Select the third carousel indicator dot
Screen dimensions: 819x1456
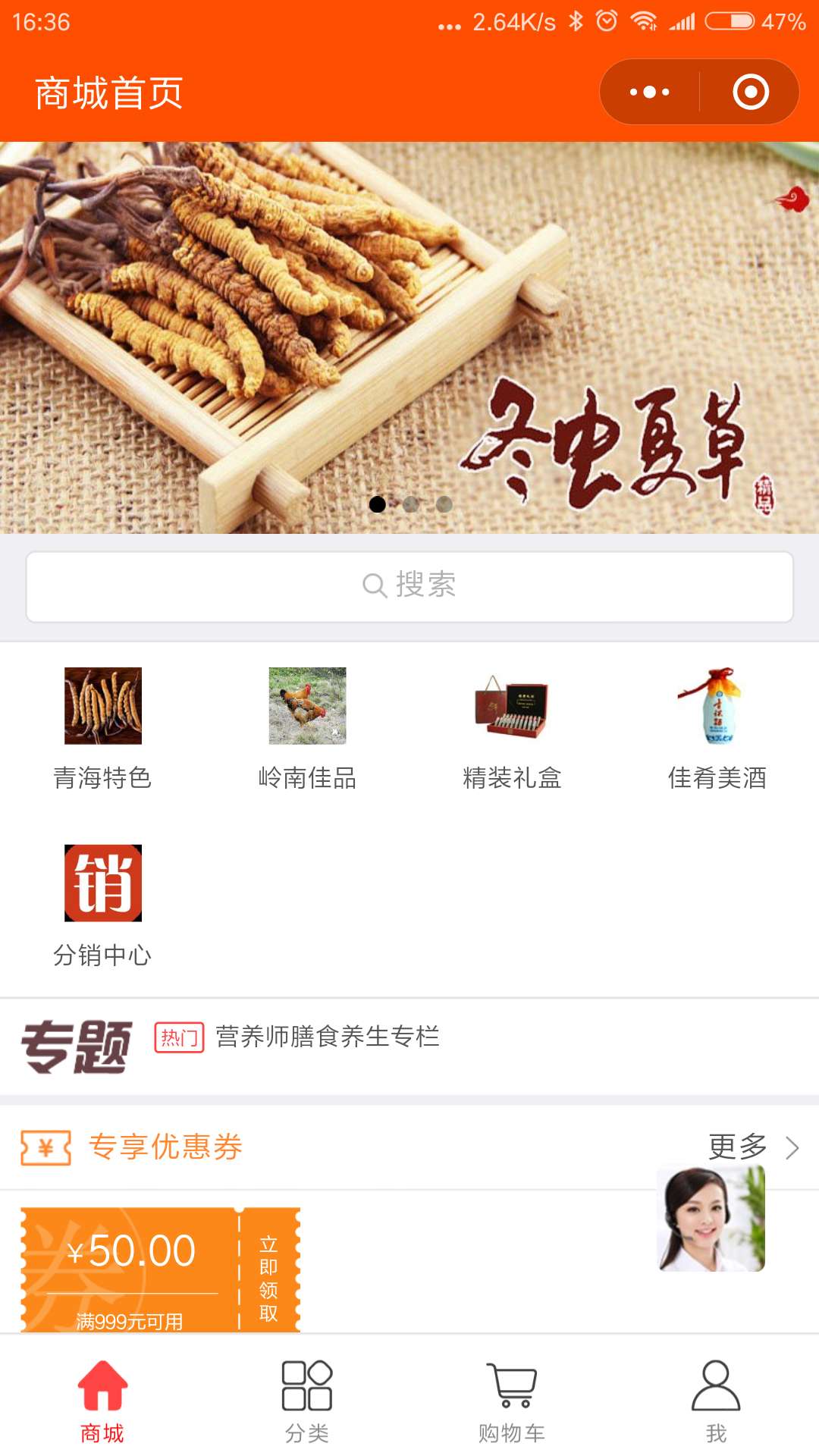(442, 503)
